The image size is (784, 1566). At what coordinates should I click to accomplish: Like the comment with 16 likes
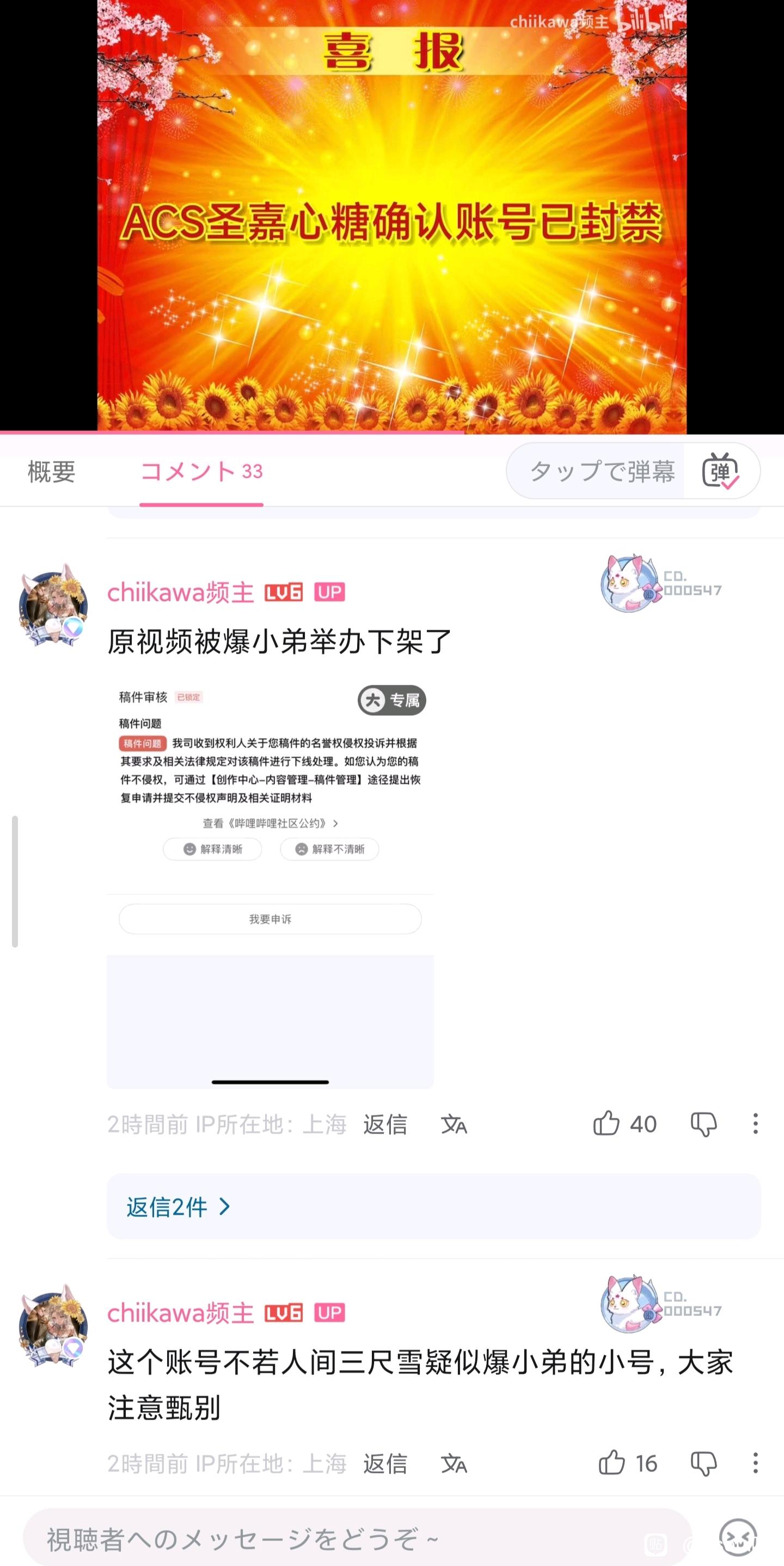pos(612,1463)
